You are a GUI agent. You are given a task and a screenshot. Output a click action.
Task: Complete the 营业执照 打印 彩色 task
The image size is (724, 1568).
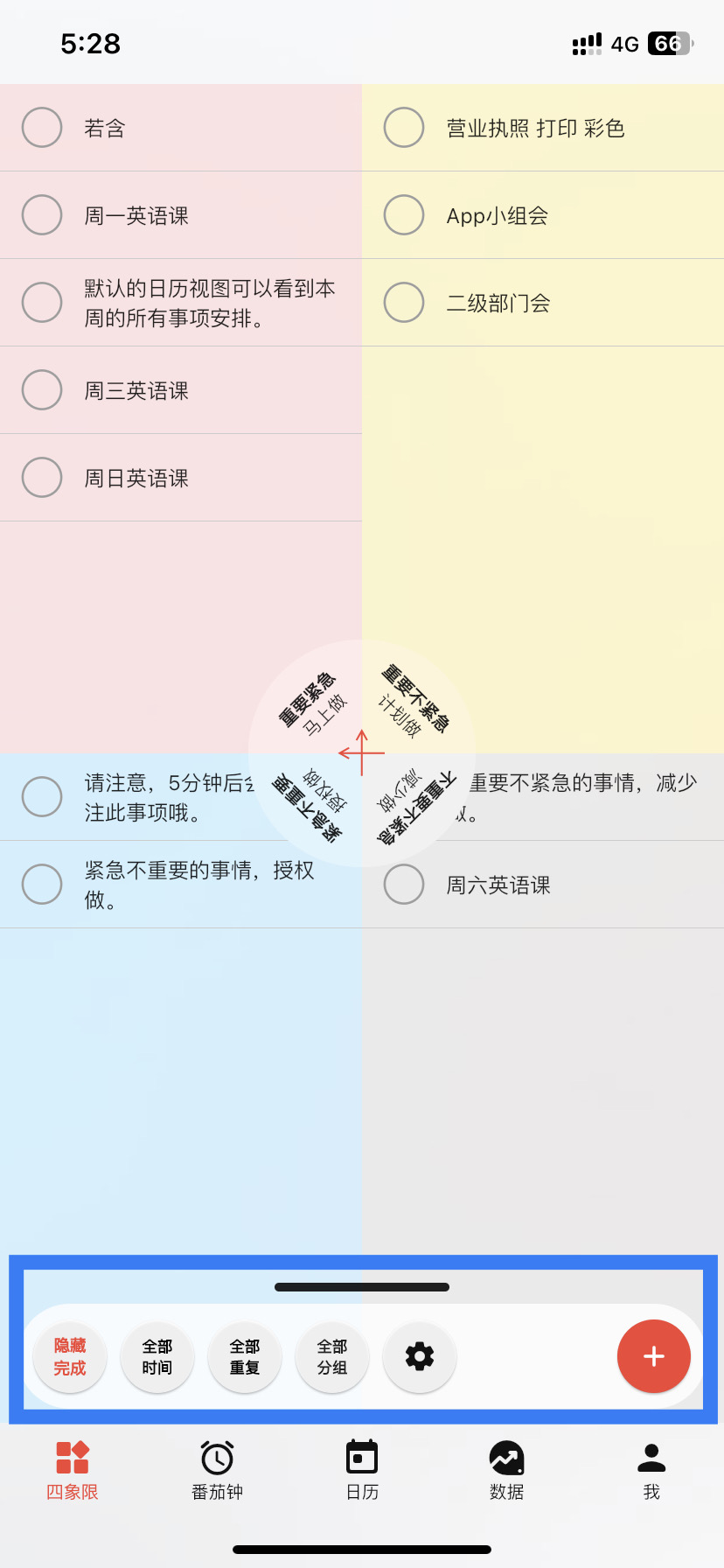coord(404,128)
